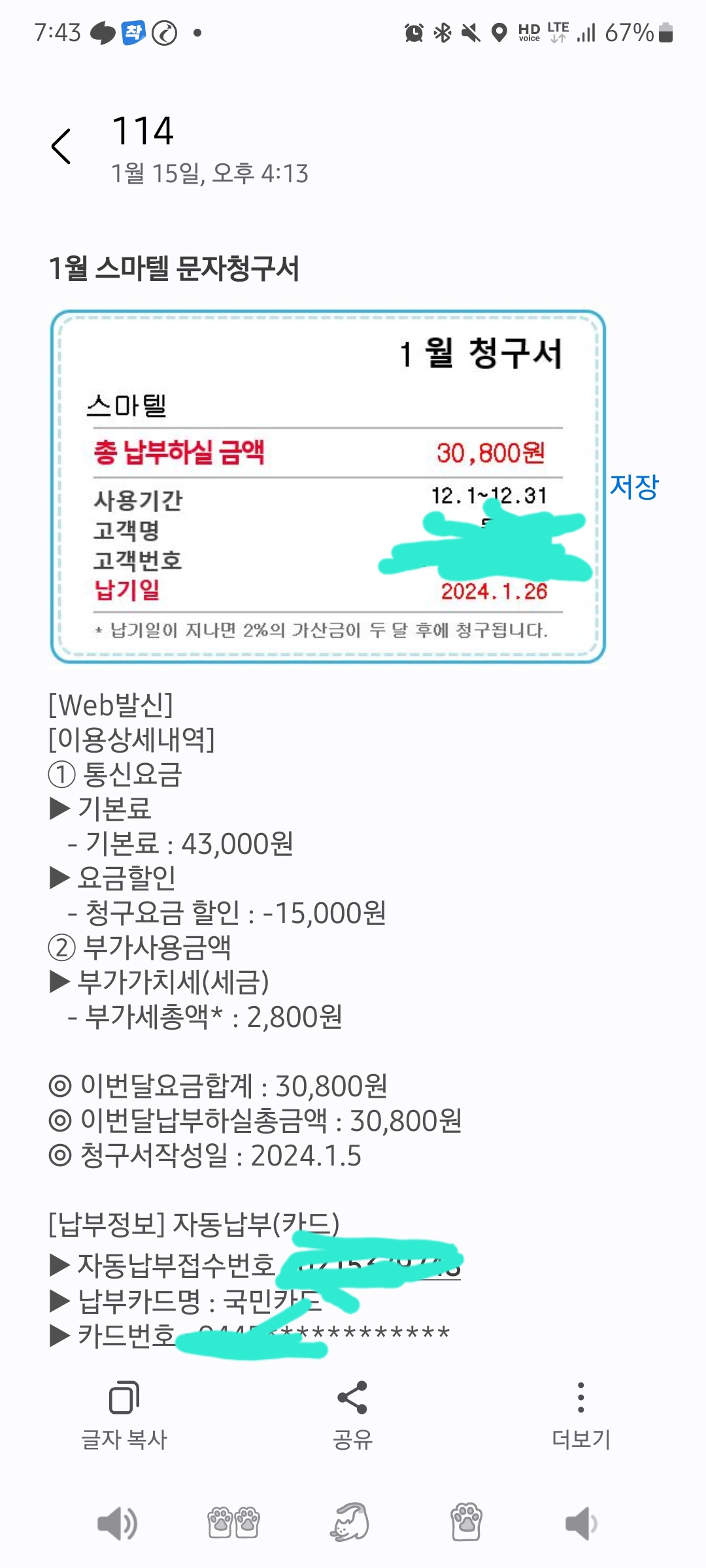This screenshot has height=1568, width=706.
Task: Tap the cat-shaped home button
Action: [x=351, y=1522]
